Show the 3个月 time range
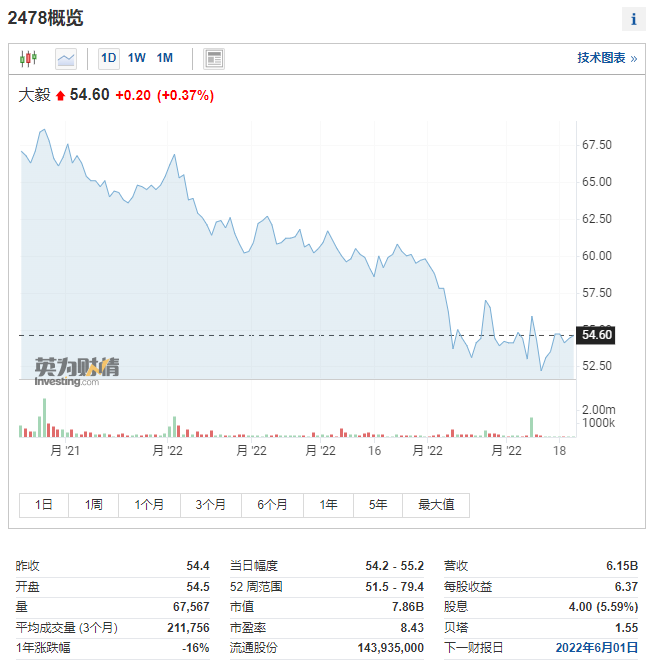The height and width of the screenshot is (670, 652). (211, 505)
